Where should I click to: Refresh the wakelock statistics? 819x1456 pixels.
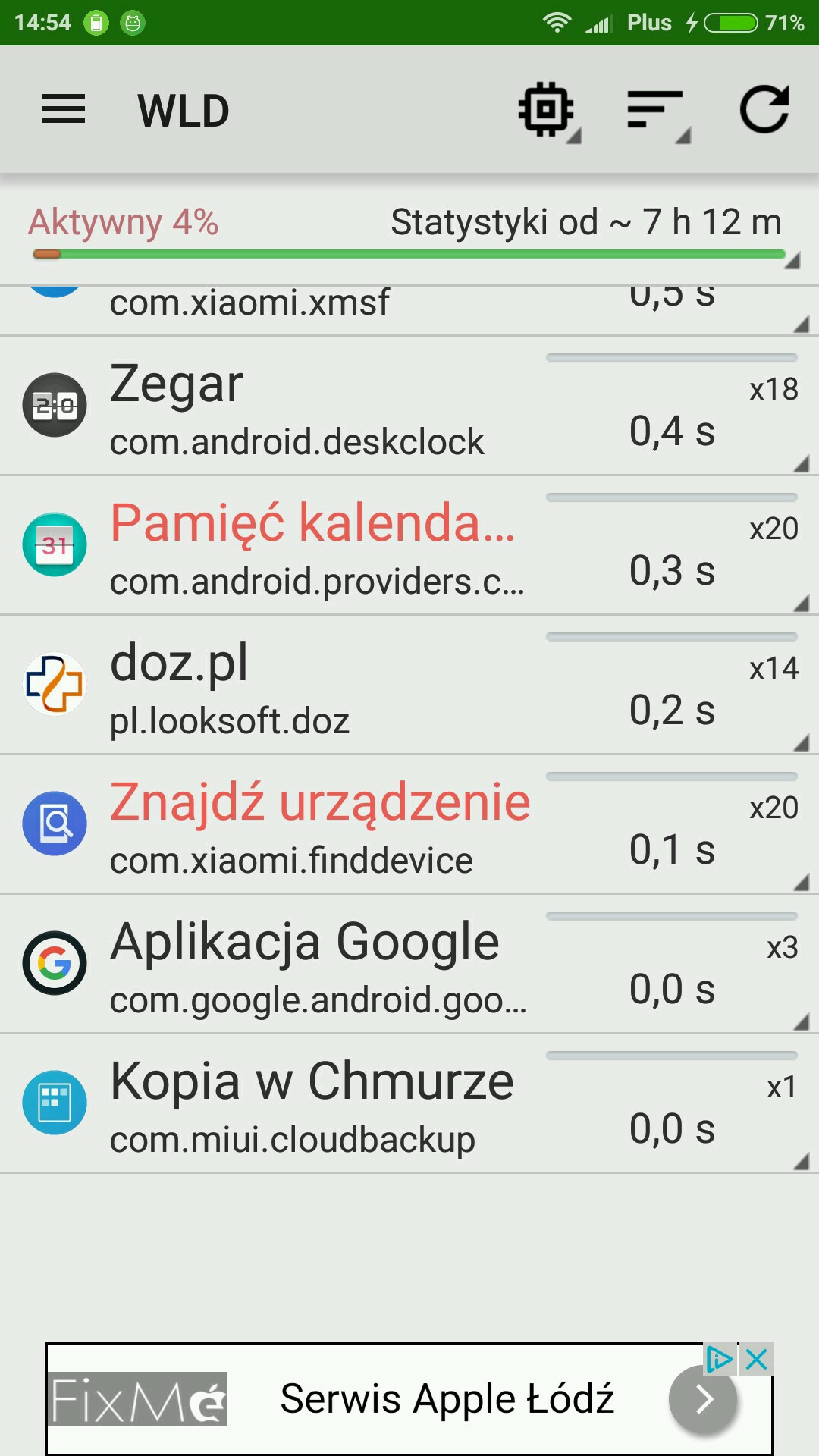point(764,110)
